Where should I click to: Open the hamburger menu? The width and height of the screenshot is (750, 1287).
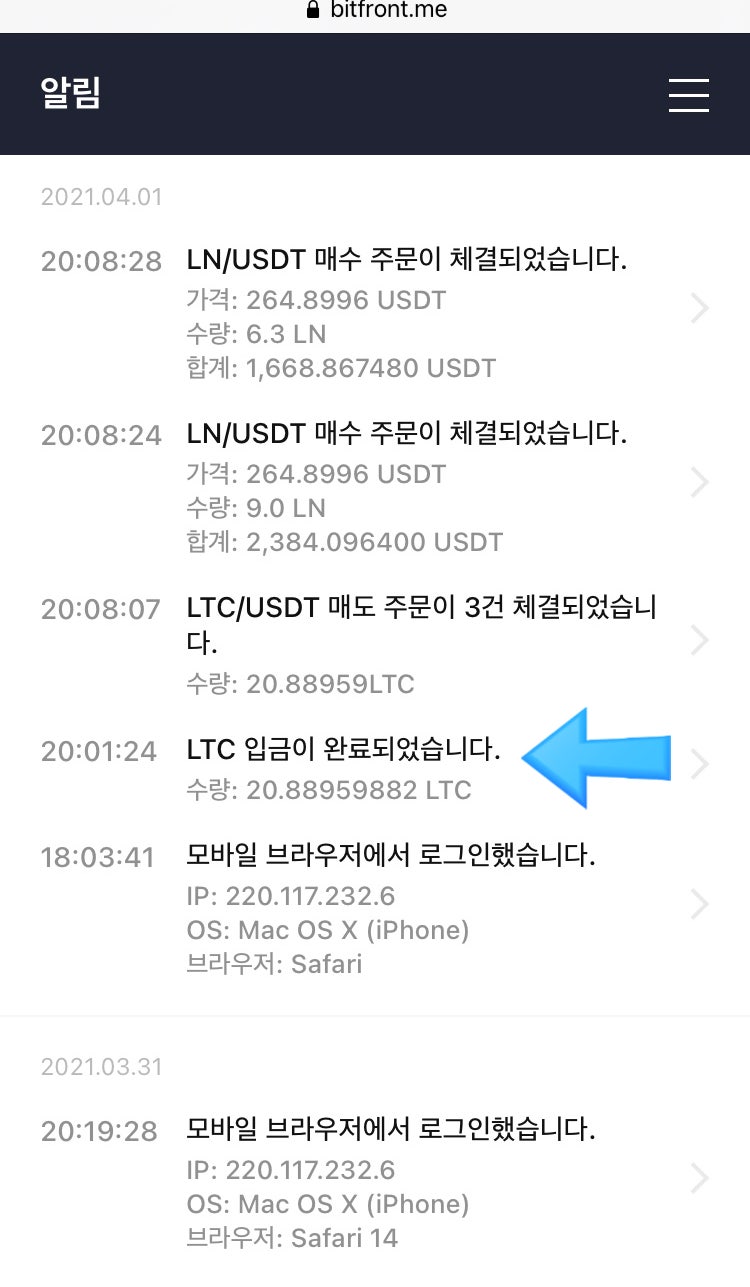688,94
